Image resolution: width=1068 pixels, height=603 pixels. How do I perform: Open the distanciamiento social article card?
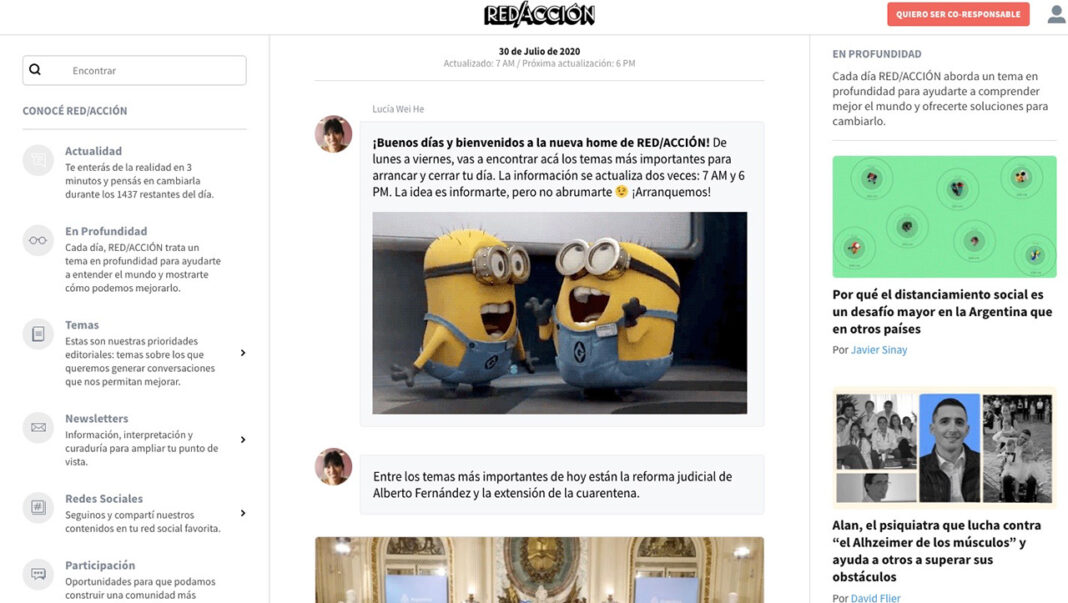click(943, 311)
